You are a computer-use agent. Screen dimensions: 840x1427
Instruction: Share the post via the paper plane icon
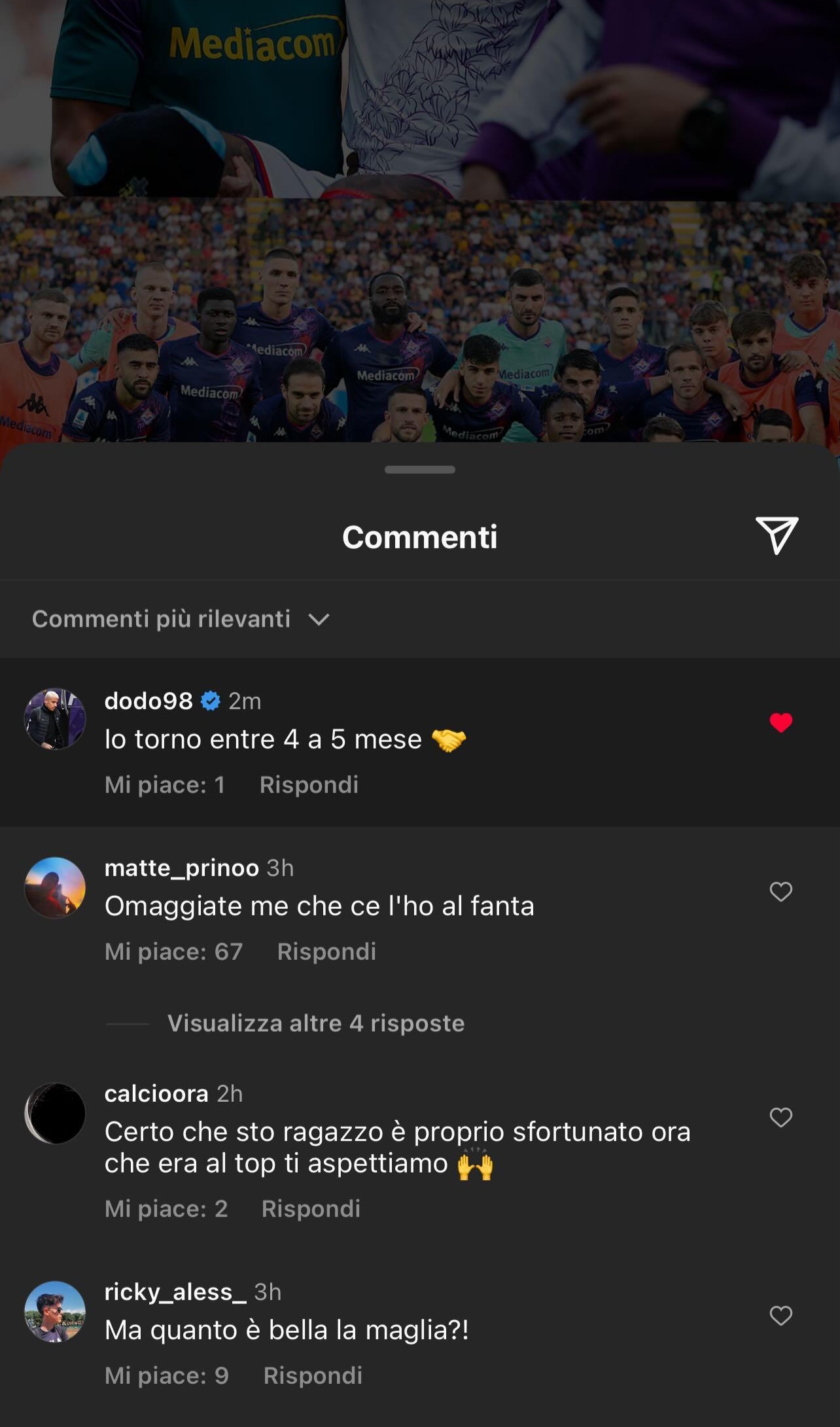[777, 535]
